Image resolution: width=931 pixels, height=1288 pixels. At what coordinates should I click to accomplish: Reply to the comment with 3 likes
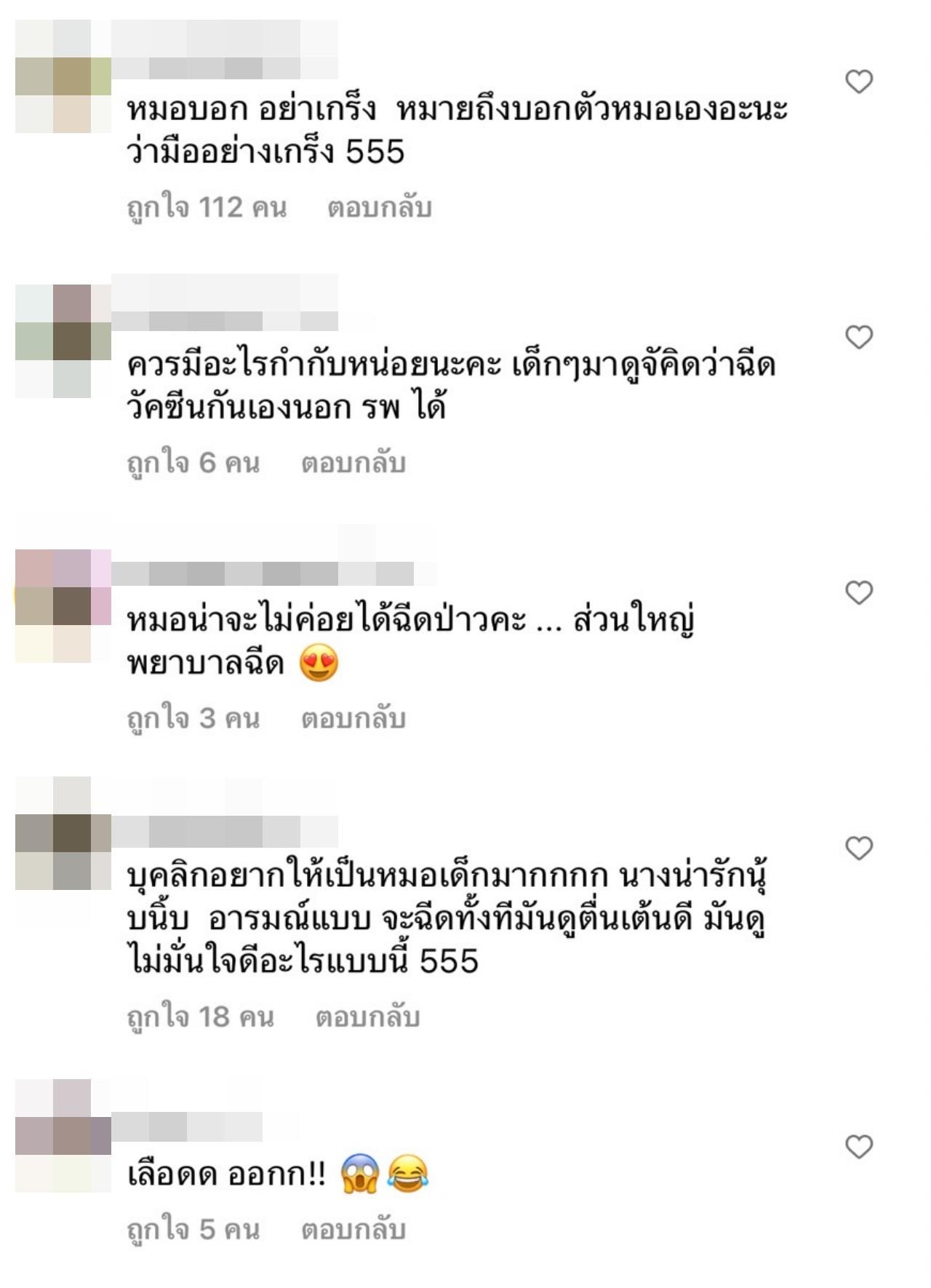(353, 719)
